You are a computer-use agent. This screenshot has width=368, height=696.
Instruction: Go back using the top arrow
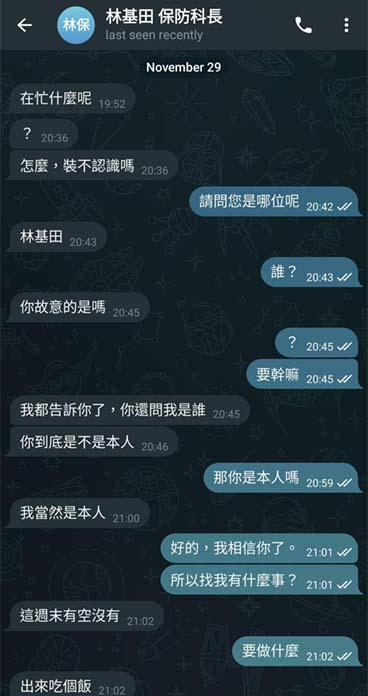pyautogui.click(x=24, y=25)
